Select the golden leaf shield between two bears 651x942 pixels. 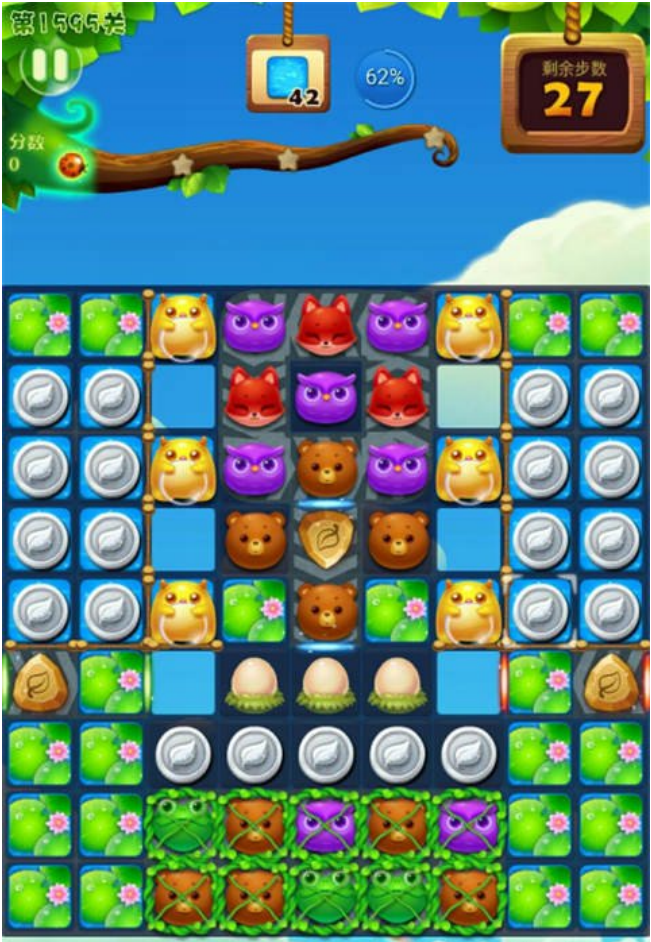pos(325,539)
